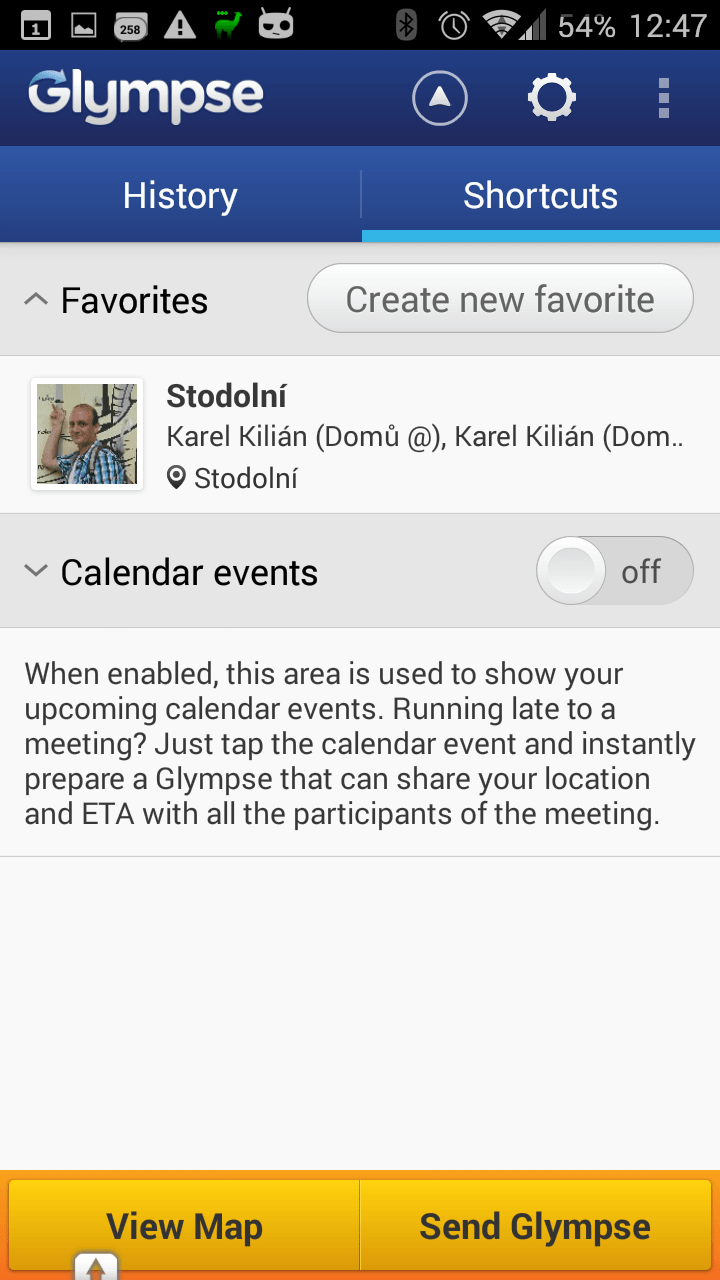Enable the Calendar events switch
720x1280 pixels.
[614, 571]
